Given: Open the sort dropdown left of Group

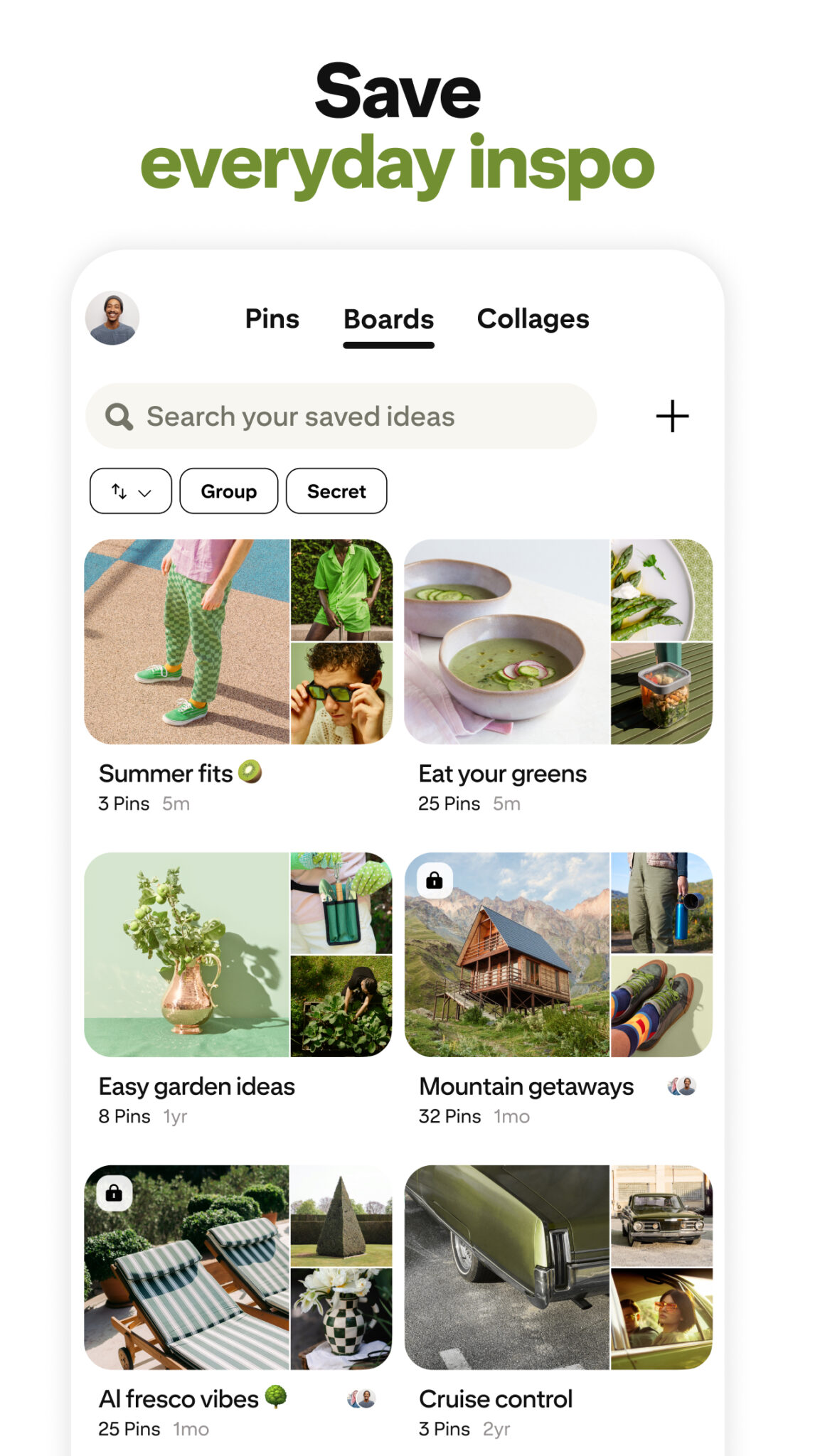Looking at the screenshot, I should click(130, 491).
